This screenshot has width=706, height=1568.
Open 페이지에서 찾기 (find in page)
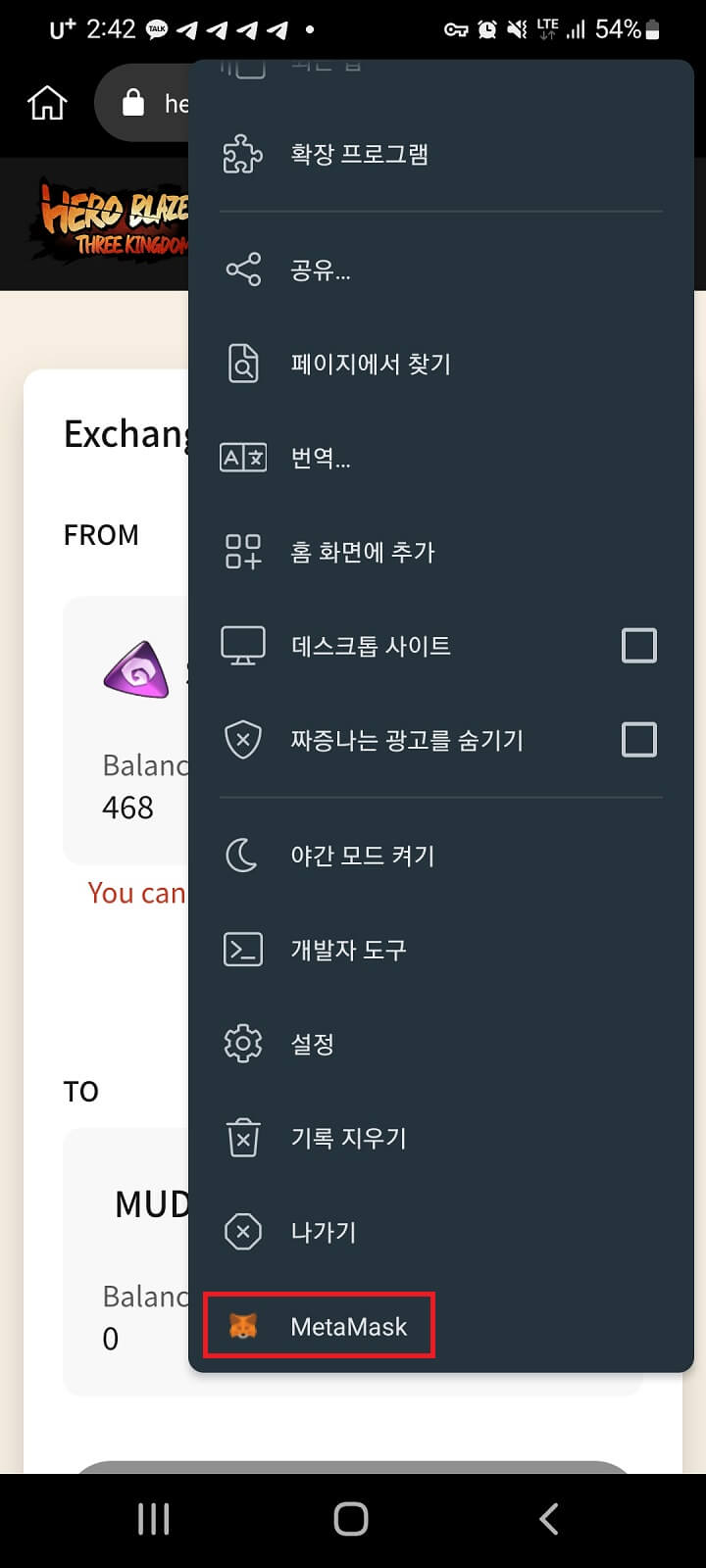click(x=242, y=363)
